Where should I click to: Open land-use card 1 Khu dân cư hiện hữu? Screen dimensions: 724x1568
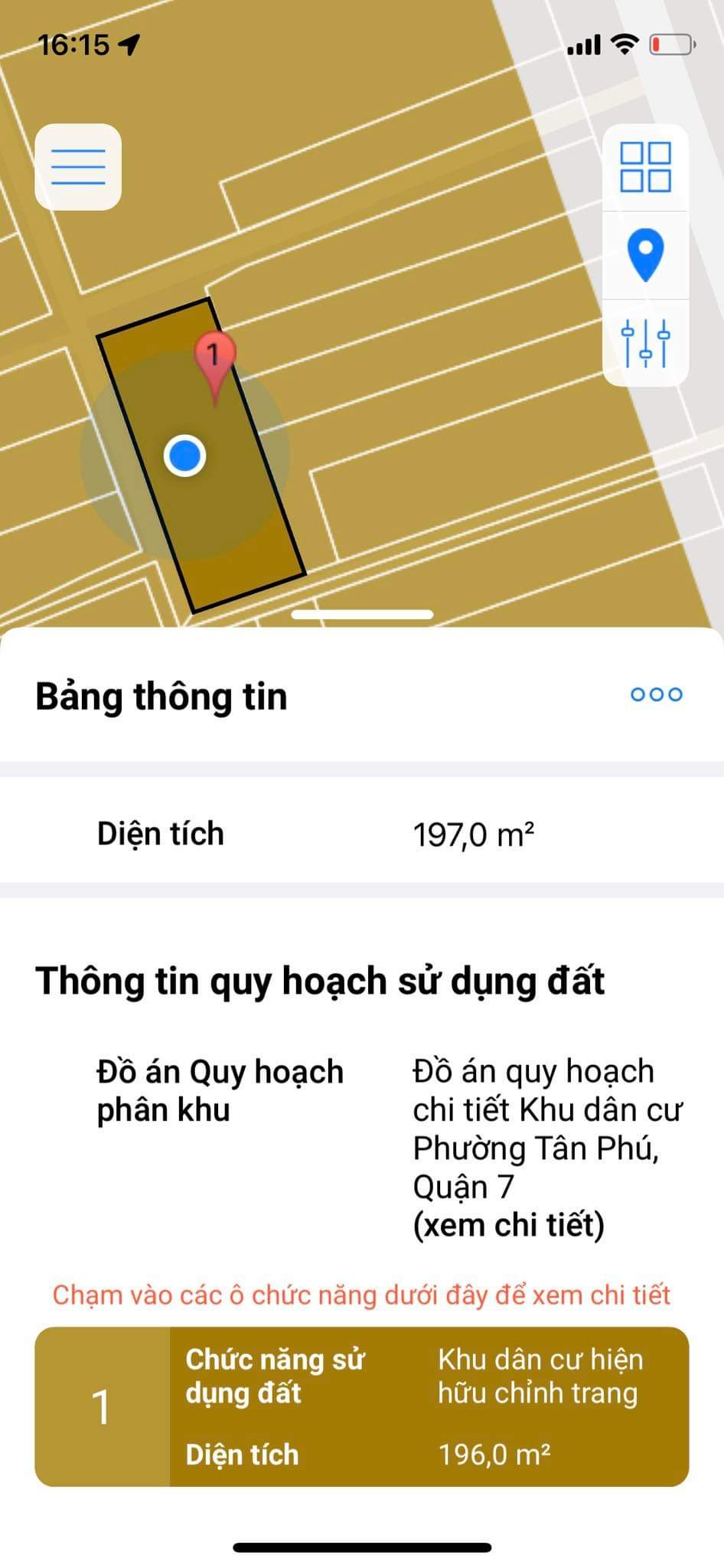[x=362, y=1406]
